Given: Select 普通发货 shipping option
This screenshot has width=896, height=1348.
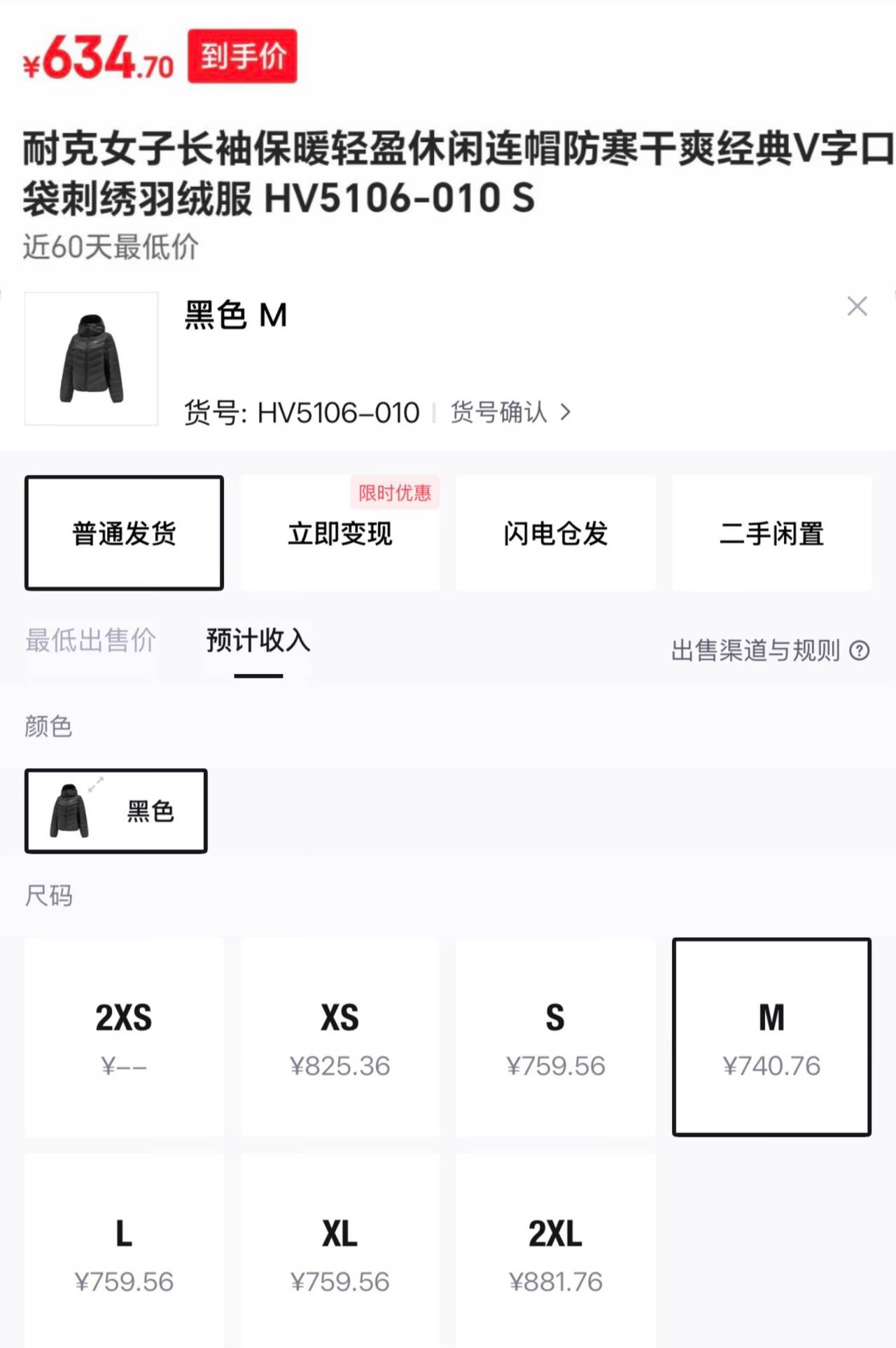Looking at the screenshot, I should coord(124,533).
